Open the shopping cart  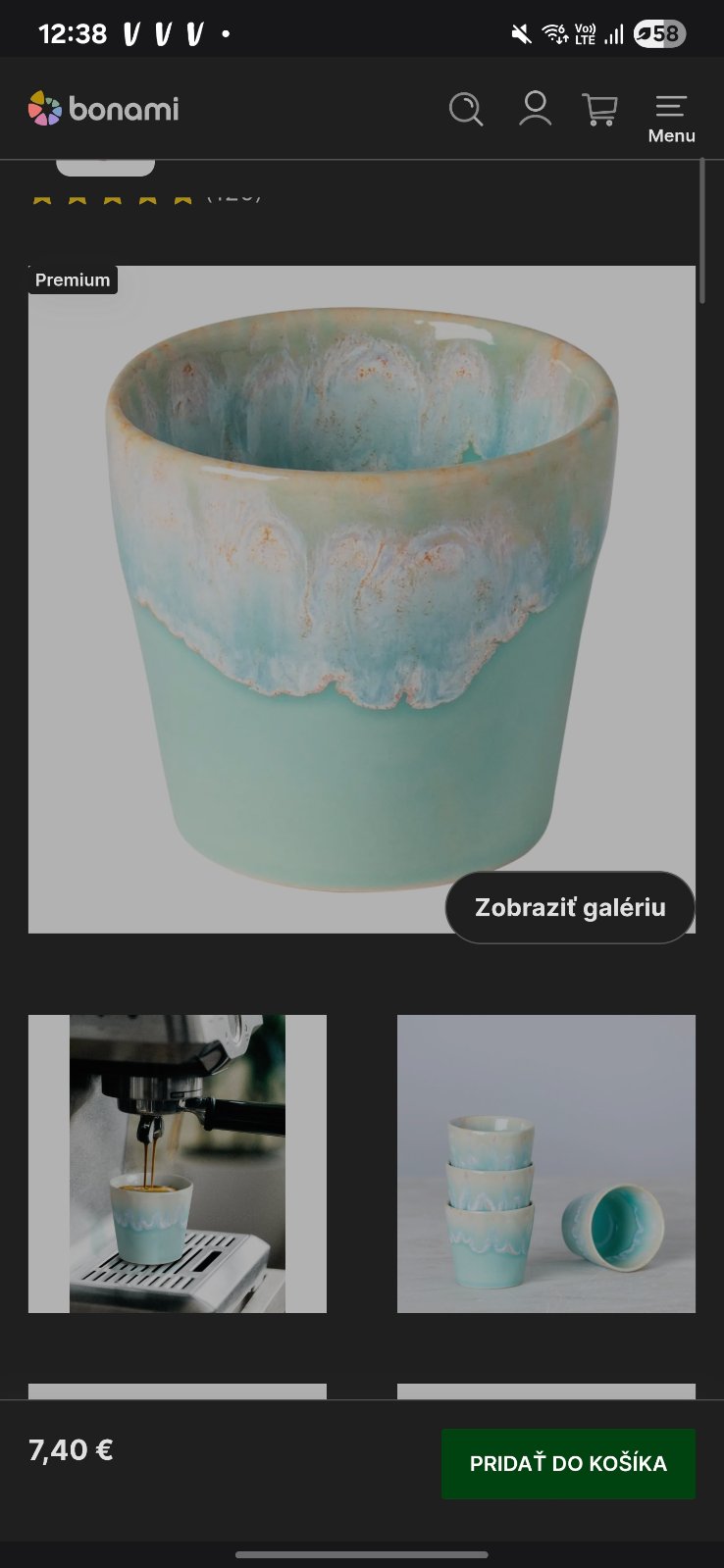point(599,109)
